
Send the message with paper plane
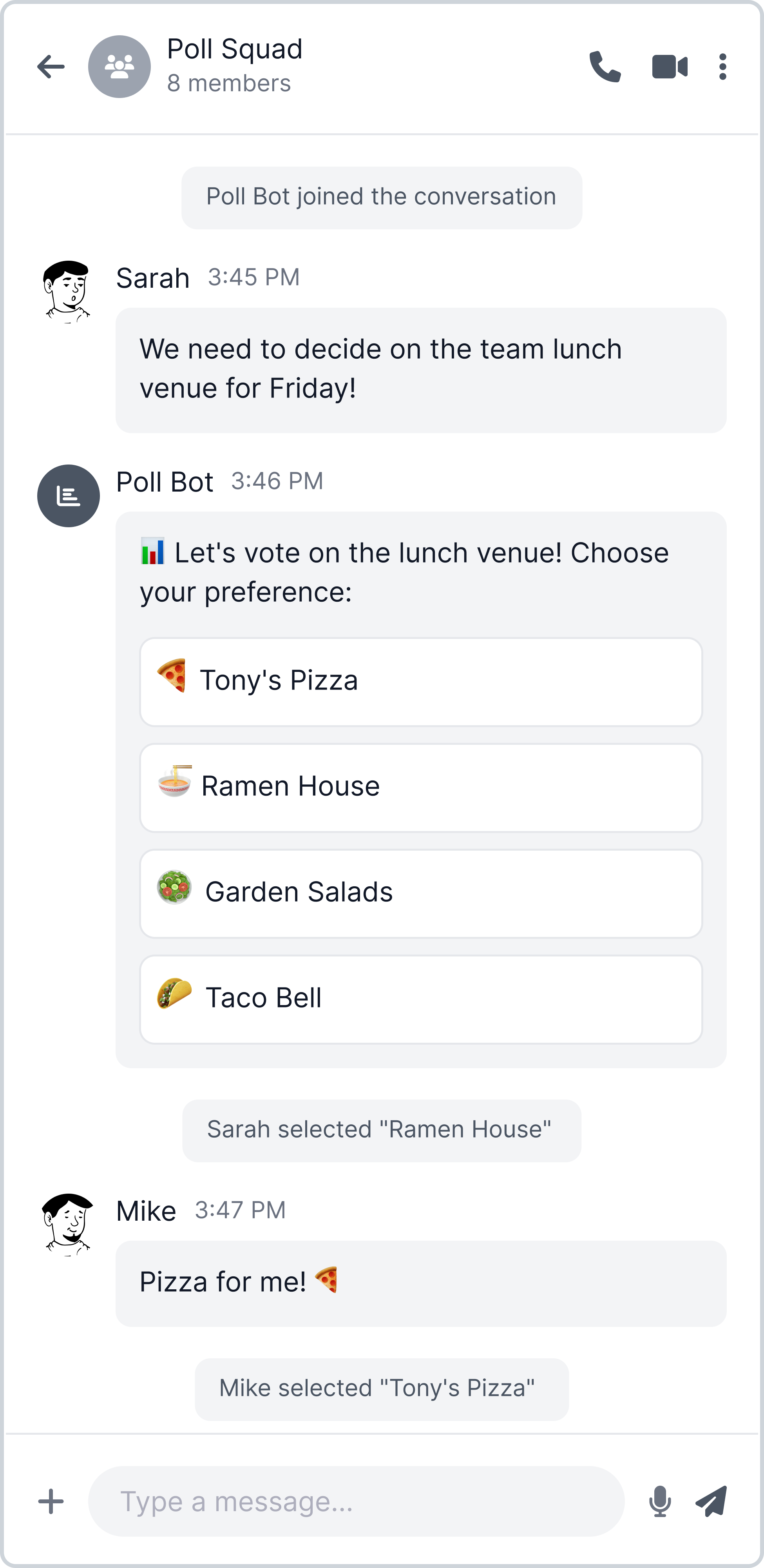tap(711, 1502)
